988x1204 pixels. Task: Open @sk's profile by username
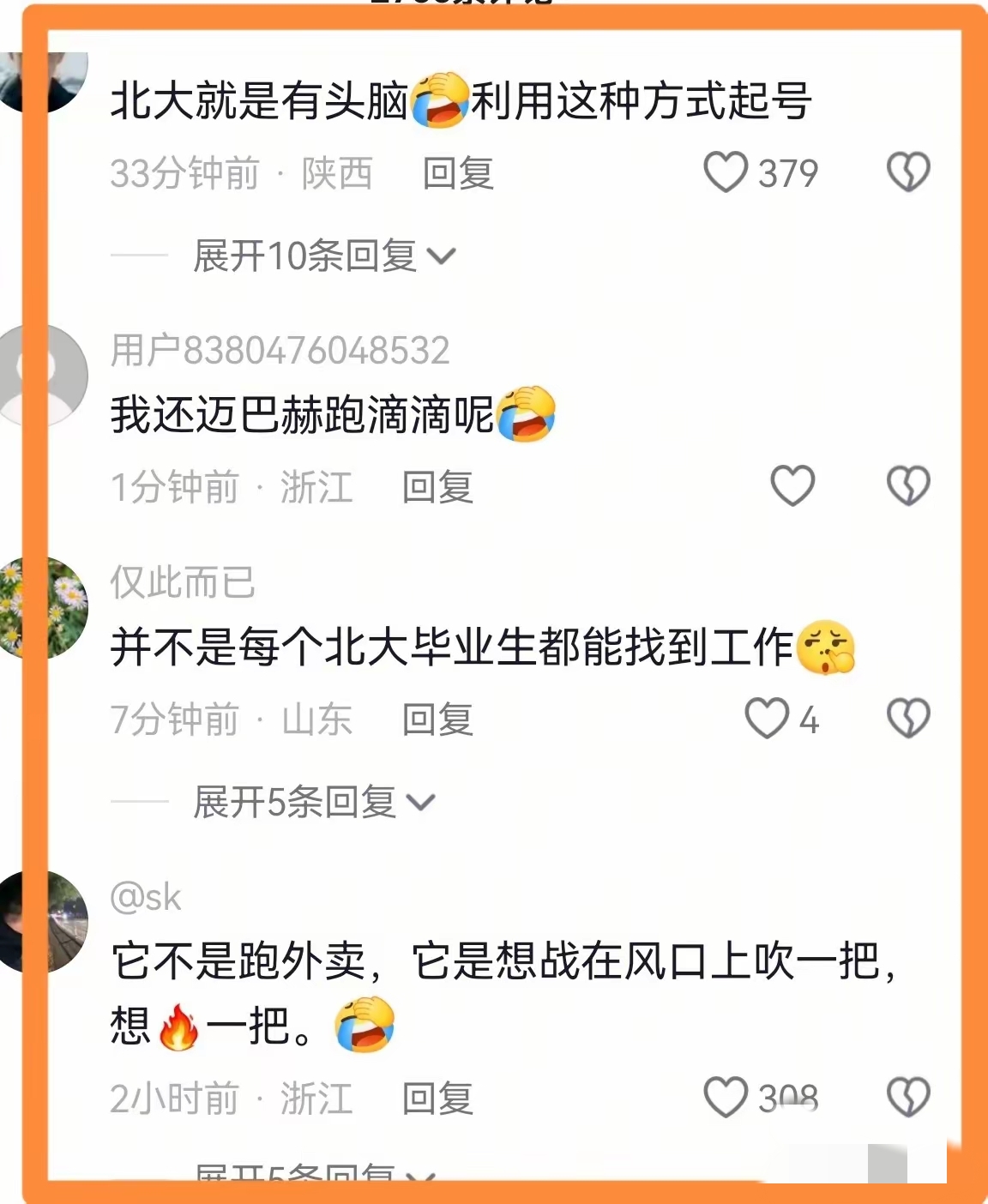(x=146, y=898)
